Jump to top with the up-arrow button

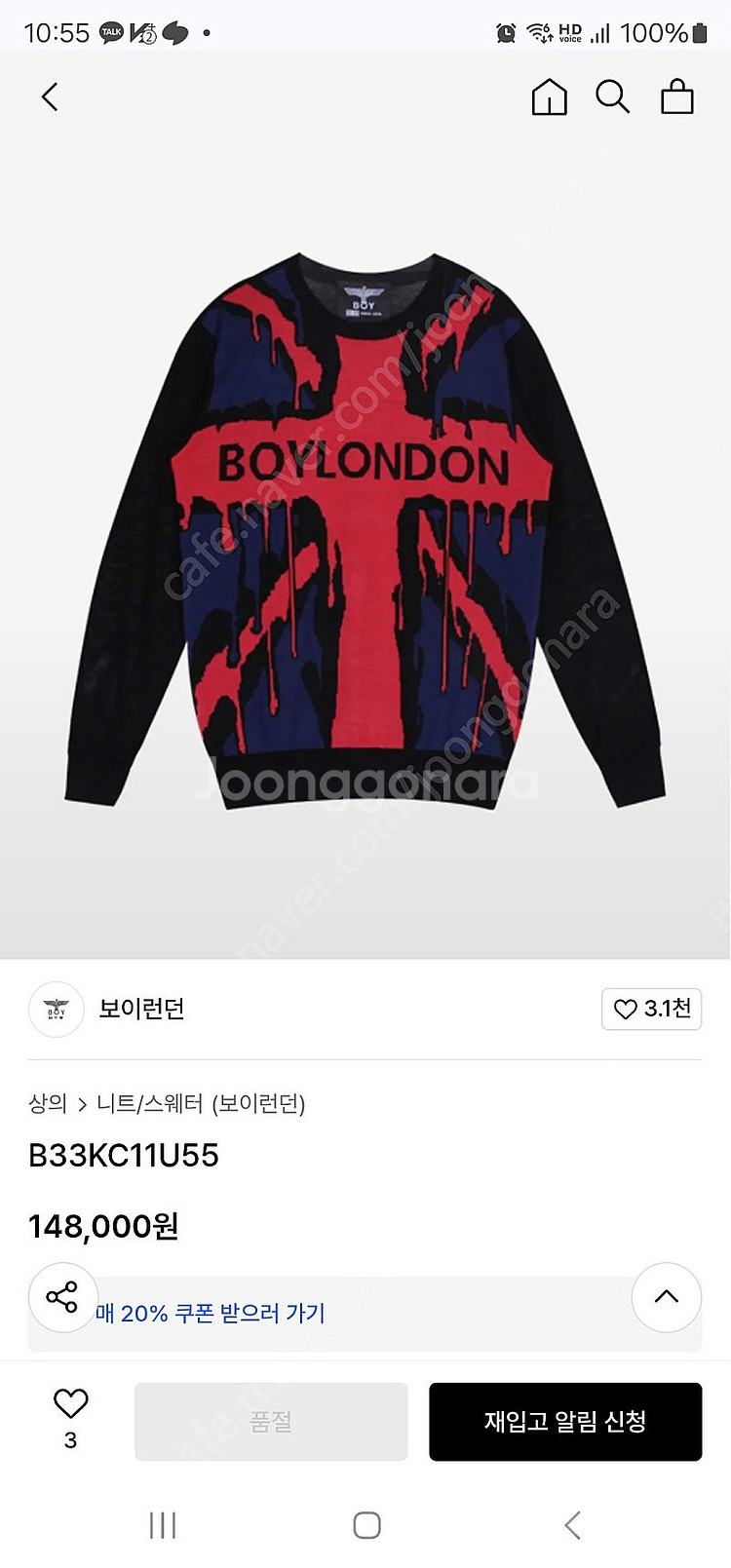coord(667,1297)
